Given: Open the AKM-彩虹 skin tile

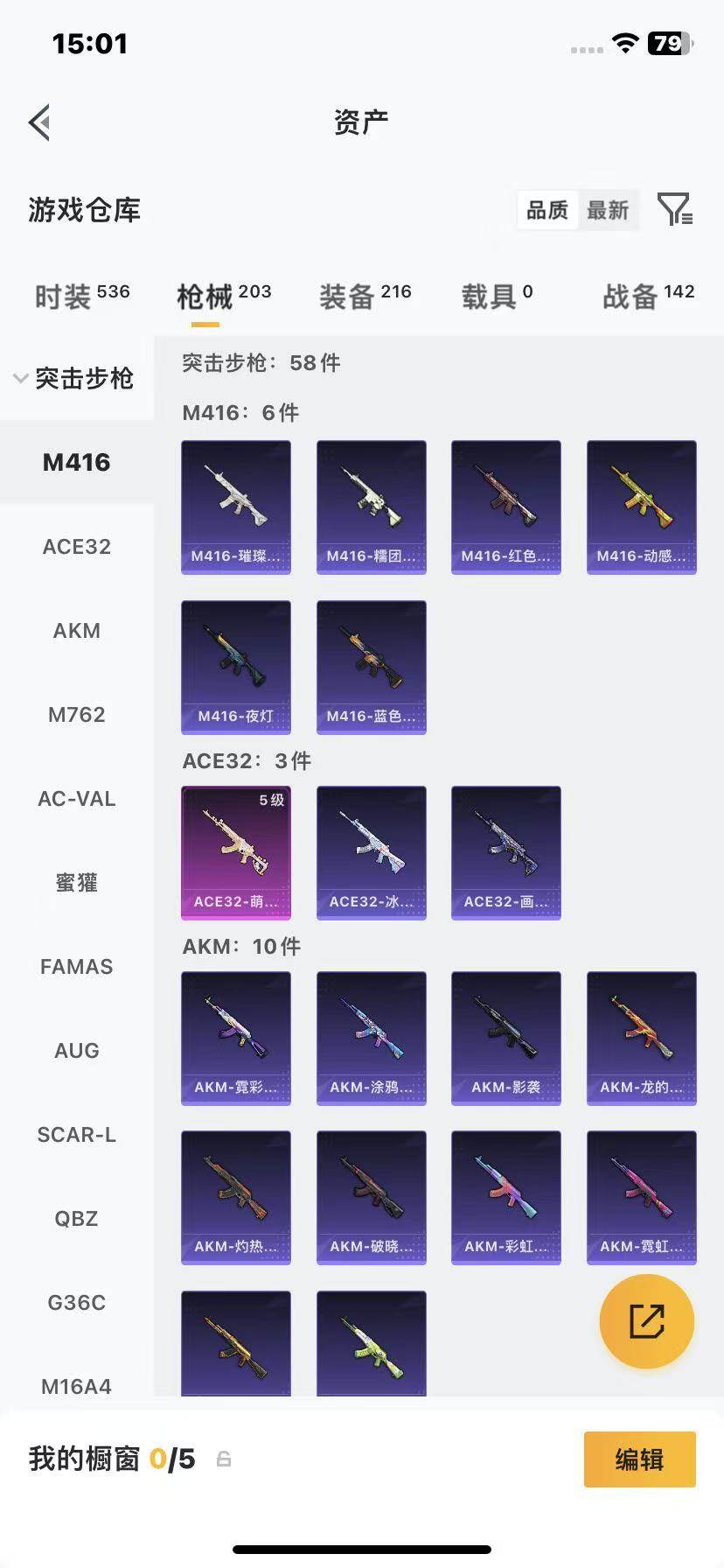Looking at the screenshot, I should click(x=506, y=1197).
